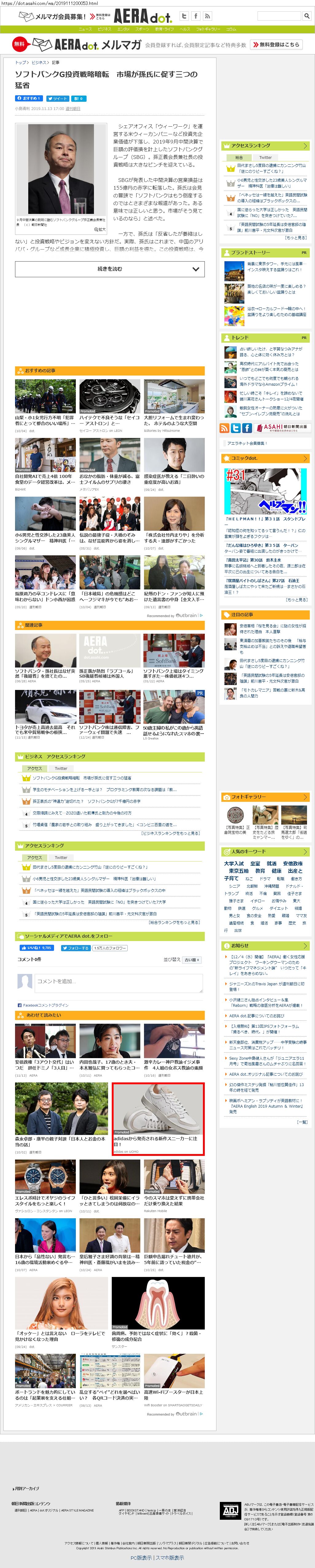315x1568 pixels.
Task: Open the HELPMAN comic thumbnail
Action: tap(265, 490)
